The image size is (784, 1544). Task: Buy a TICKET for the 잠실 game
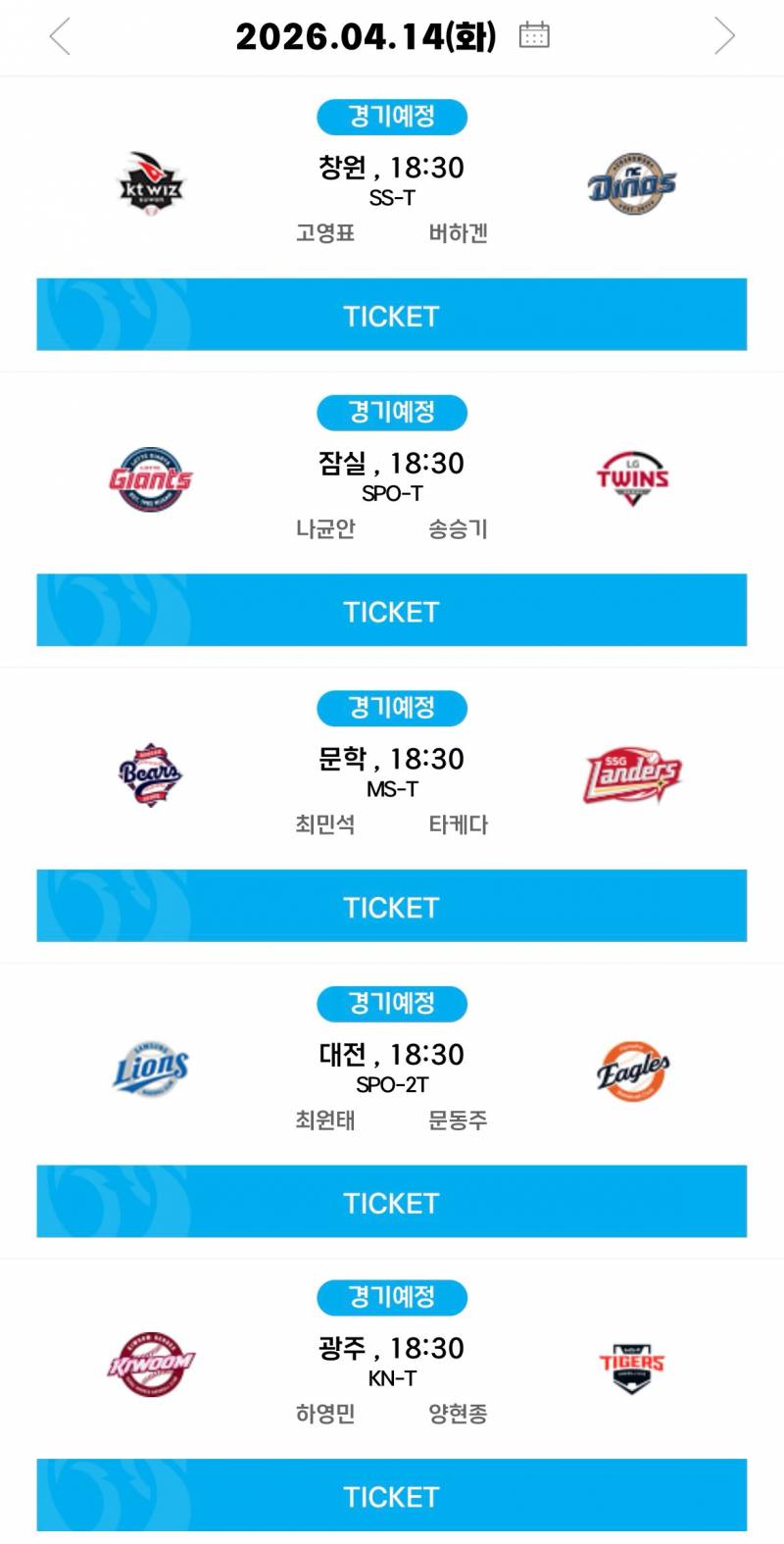pos(391,610)
